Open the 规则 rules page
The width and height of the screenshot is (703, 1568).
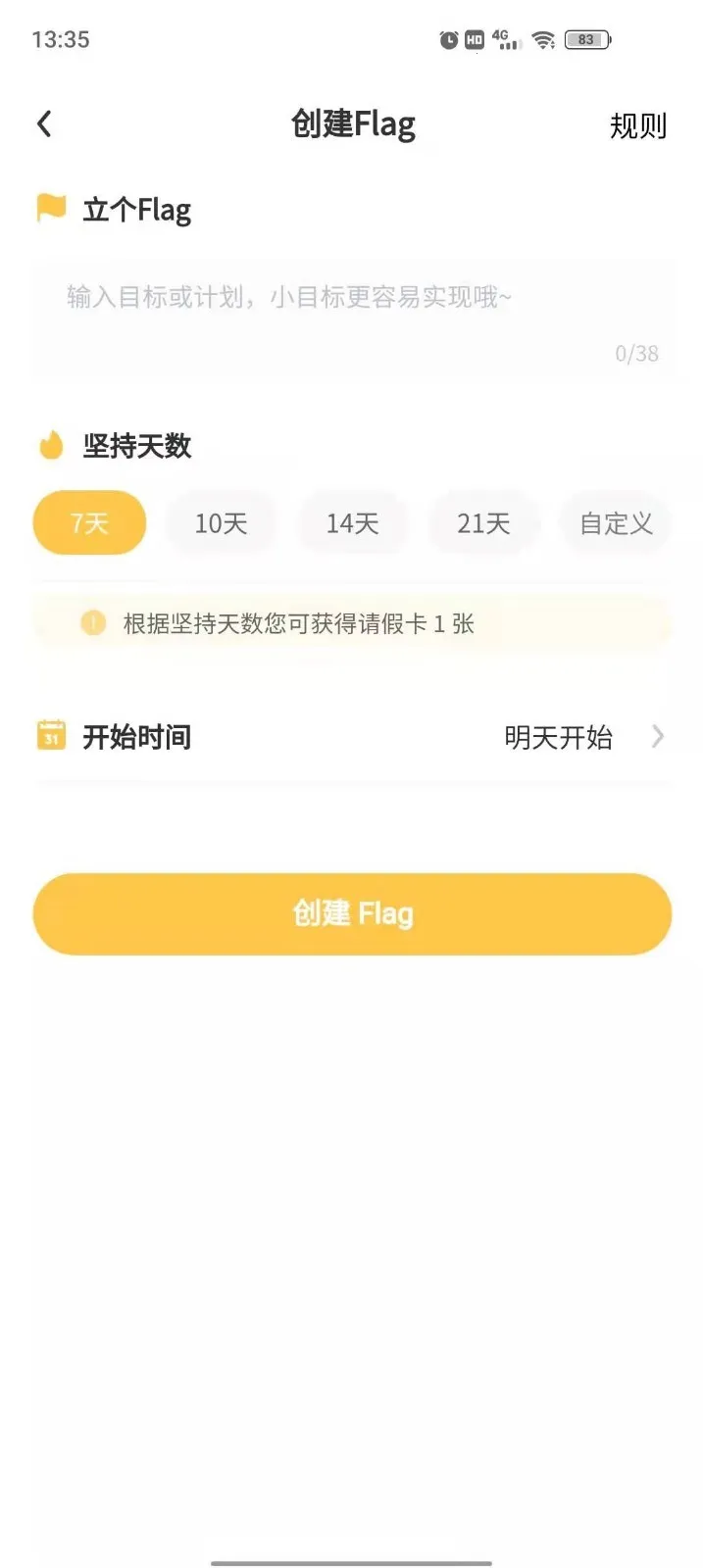tap(637, 125)
